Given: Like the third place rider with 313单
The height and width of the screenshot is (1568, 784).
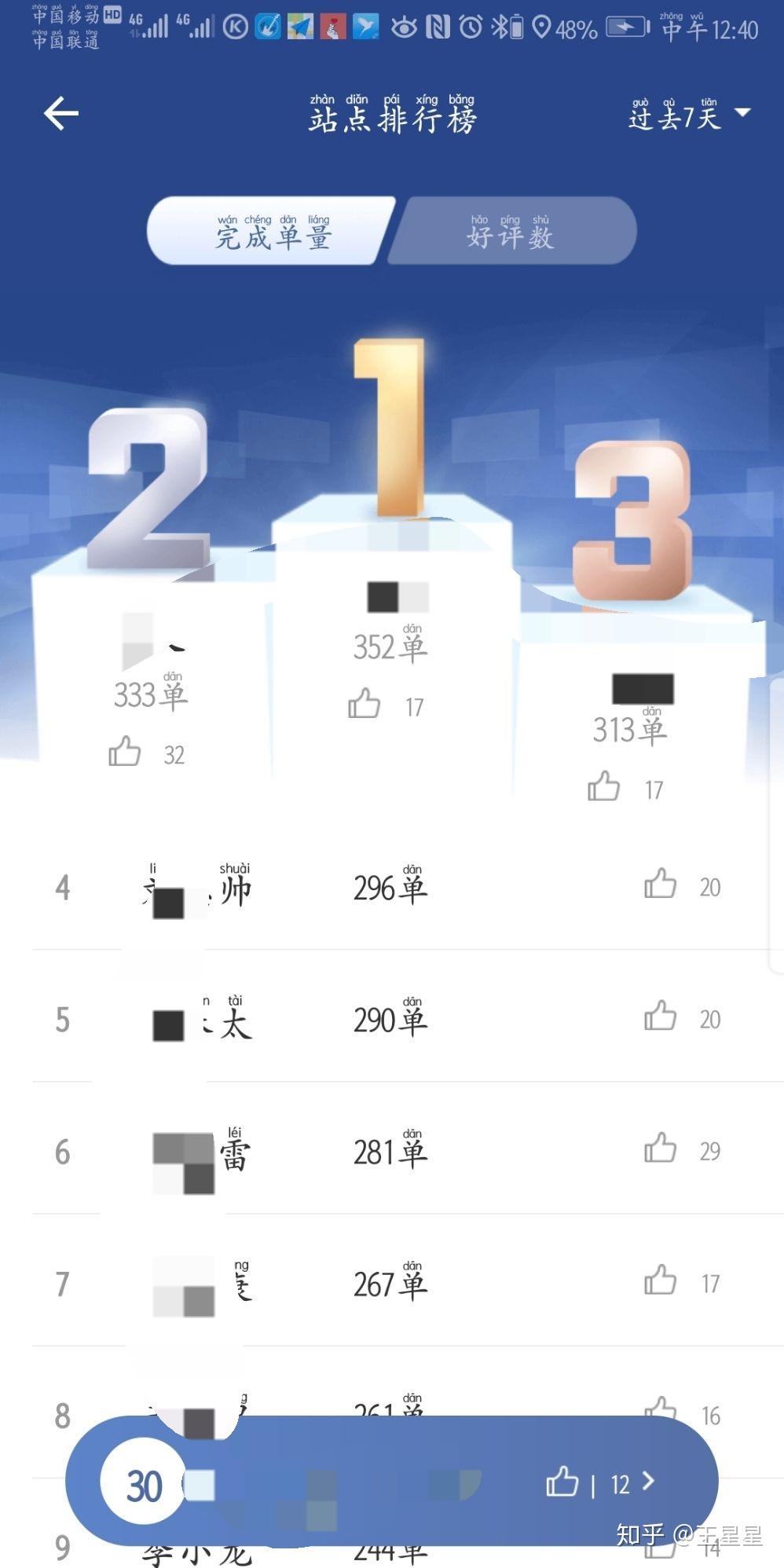Looking at the screenshot, I should click(x=603, y=786).
